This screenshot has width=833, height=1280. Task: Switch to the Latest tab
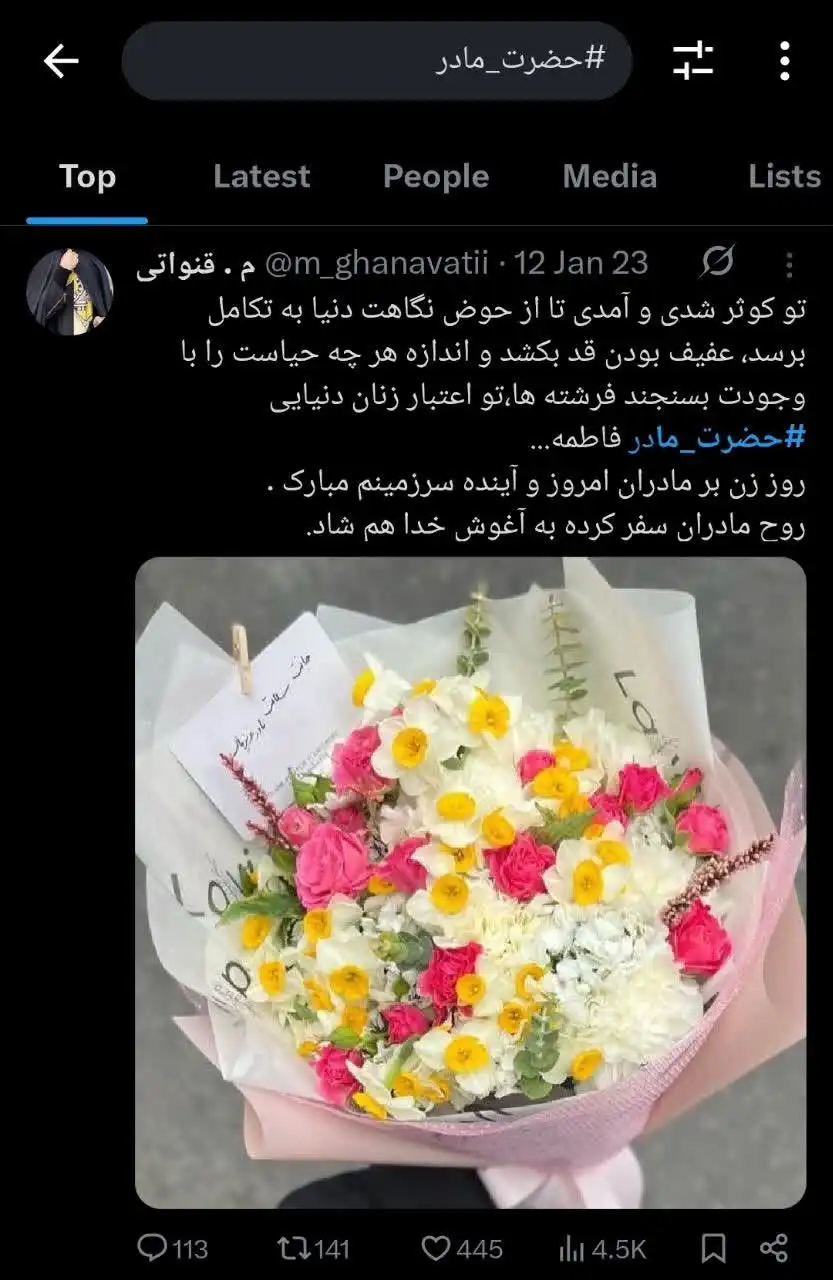pos(261,177)
